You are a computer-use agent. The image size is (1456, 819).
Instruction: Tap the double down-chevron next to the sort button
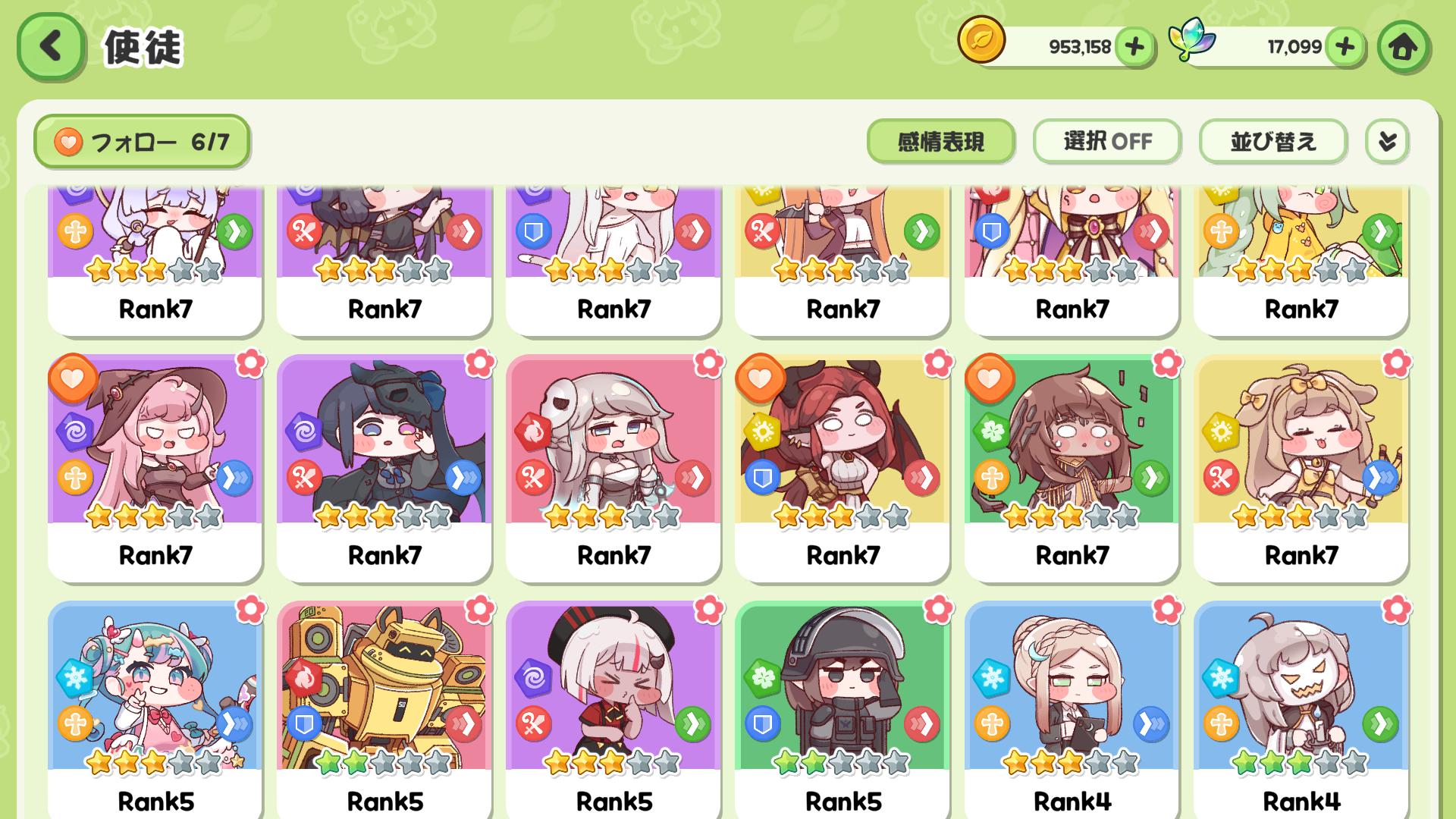(x=1387, y=142)
